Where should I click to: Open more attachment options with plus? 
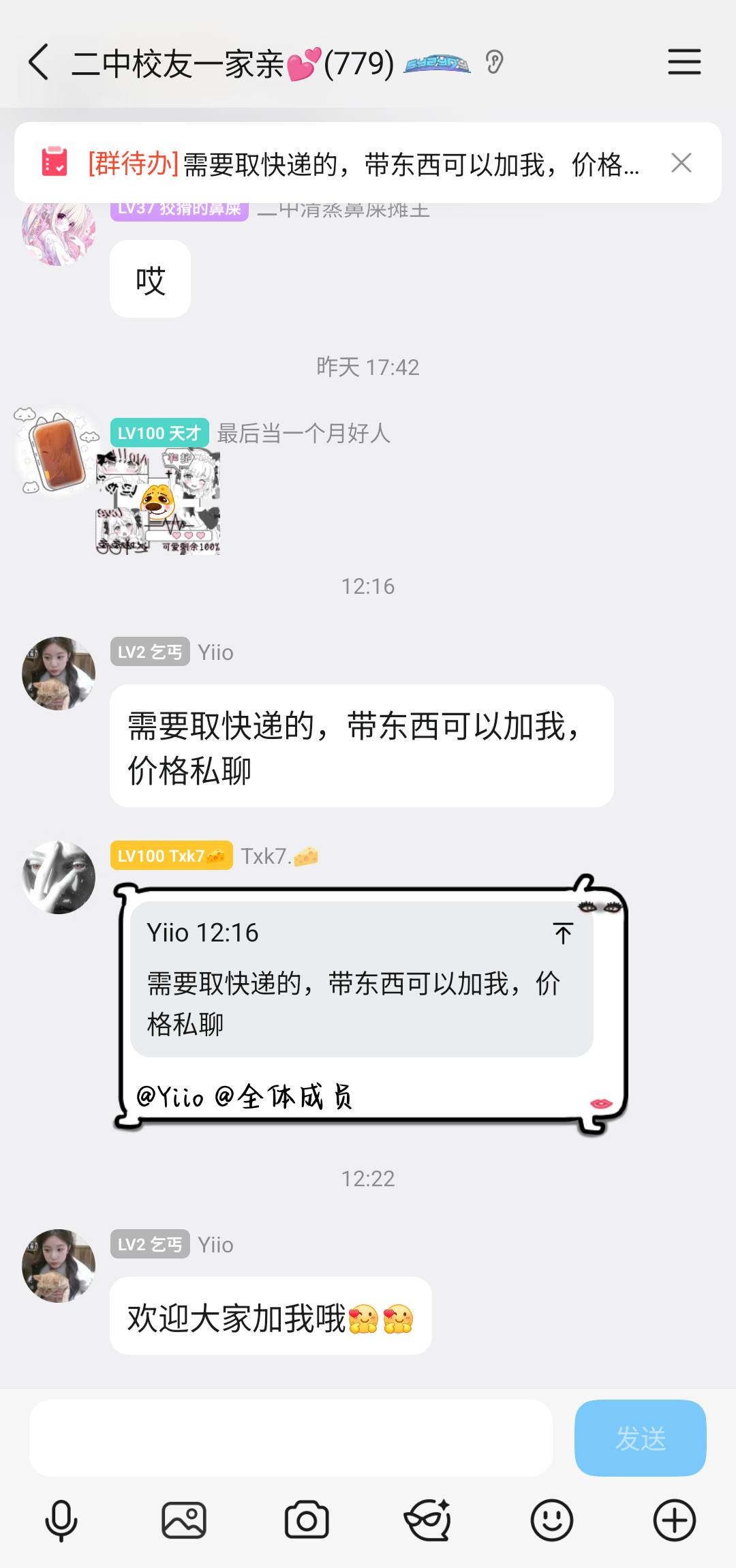674,1520
